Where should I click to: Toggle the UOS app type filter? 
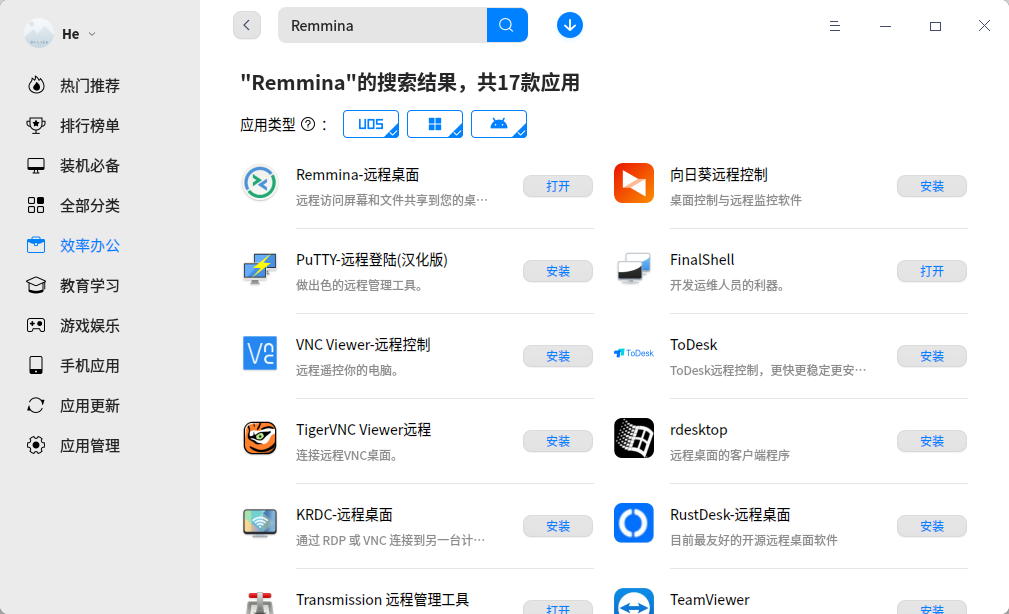pyautogui.click(x=371, y=124)
